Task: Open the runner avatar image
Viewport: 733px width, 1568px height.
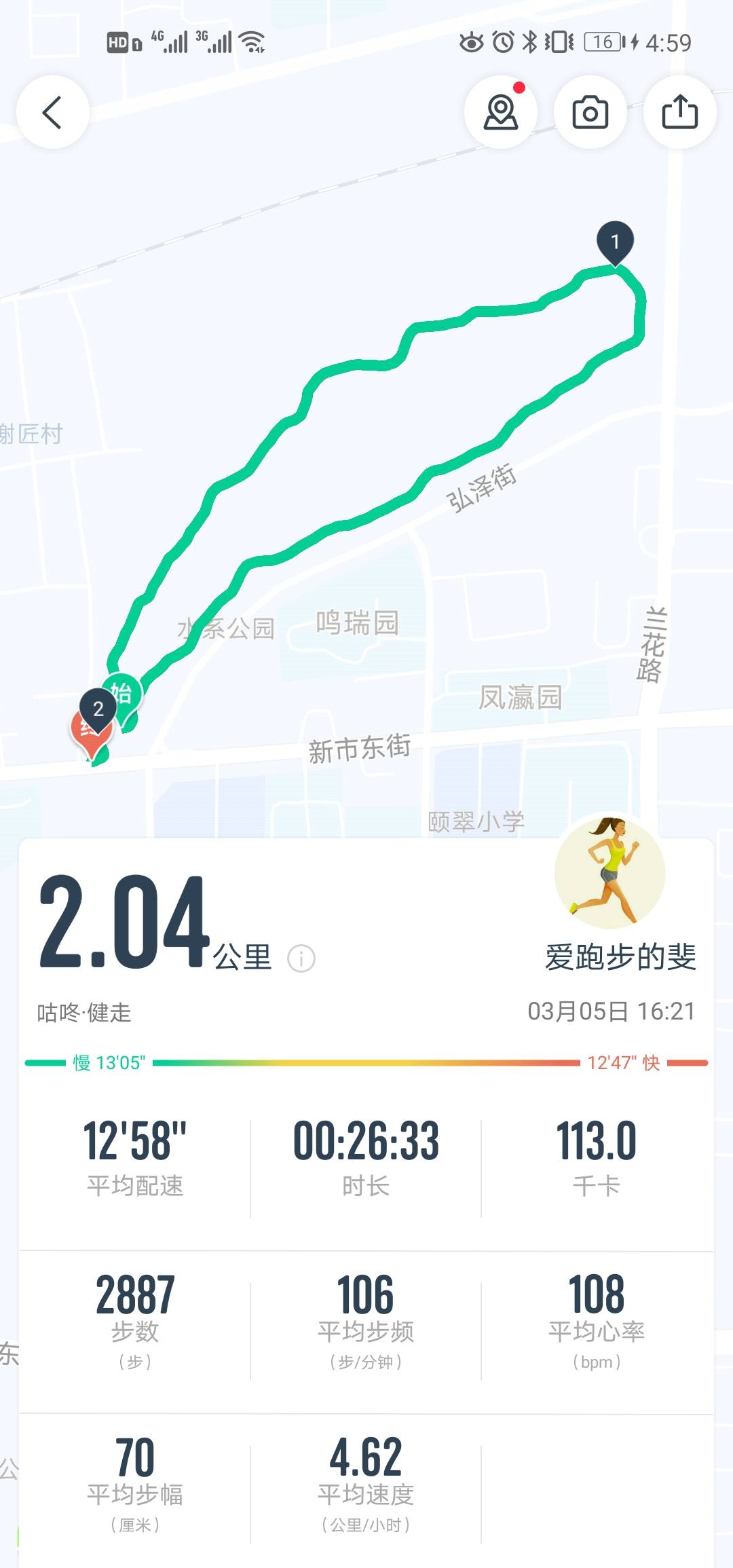Action: point(609,876)
